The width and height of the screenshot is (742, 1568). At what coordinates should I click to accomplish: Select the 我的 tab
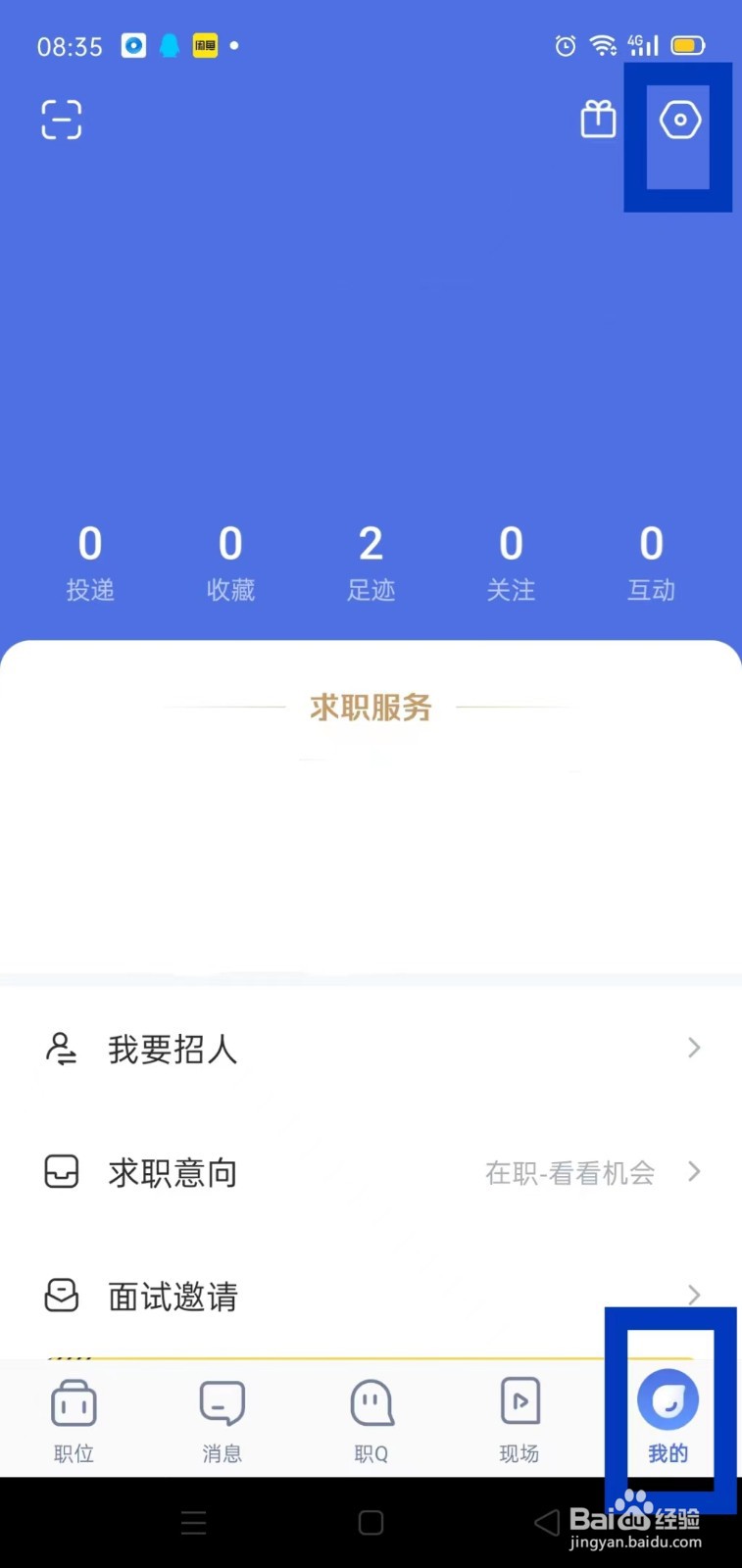coord(668,1417)
